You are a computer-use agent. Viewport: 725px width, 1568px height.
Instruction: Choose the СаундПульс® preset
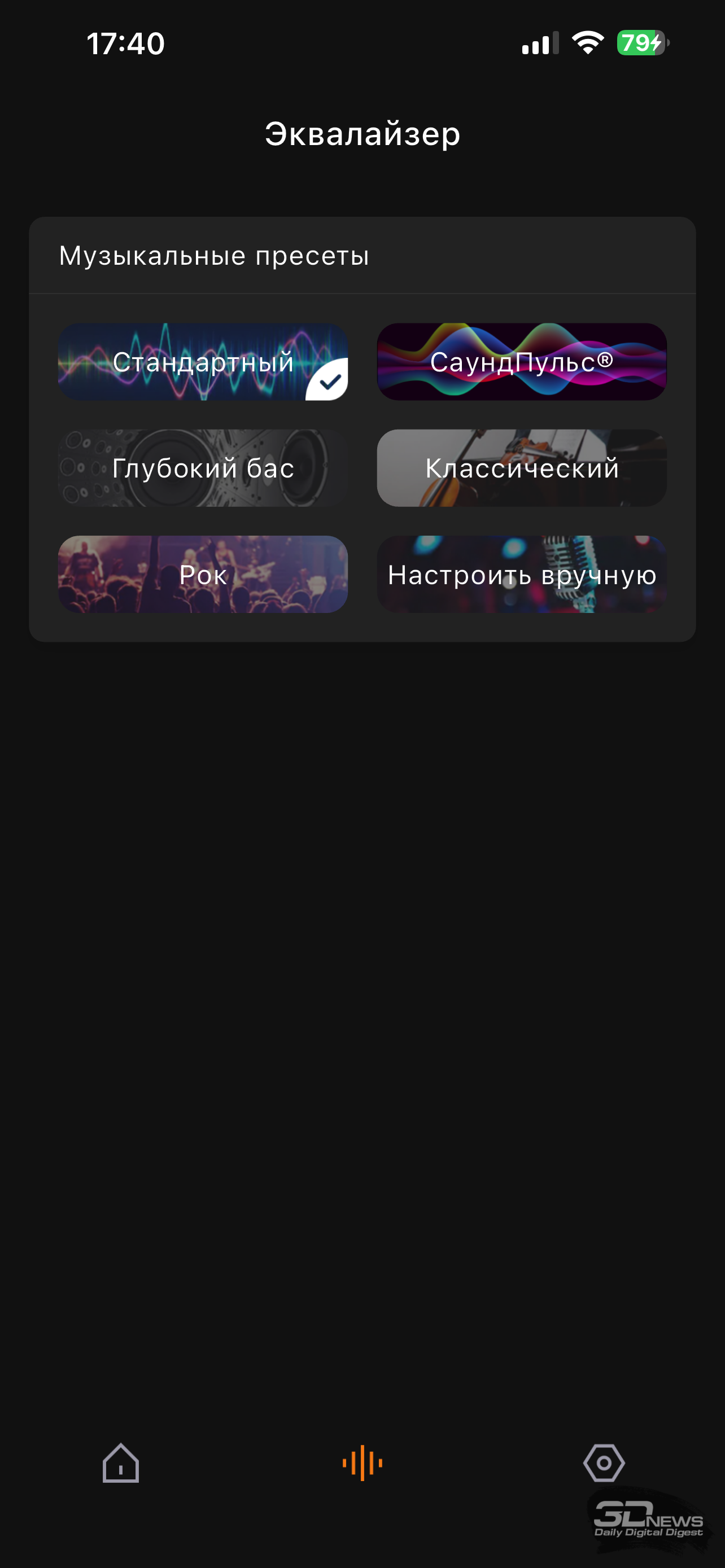522,362
